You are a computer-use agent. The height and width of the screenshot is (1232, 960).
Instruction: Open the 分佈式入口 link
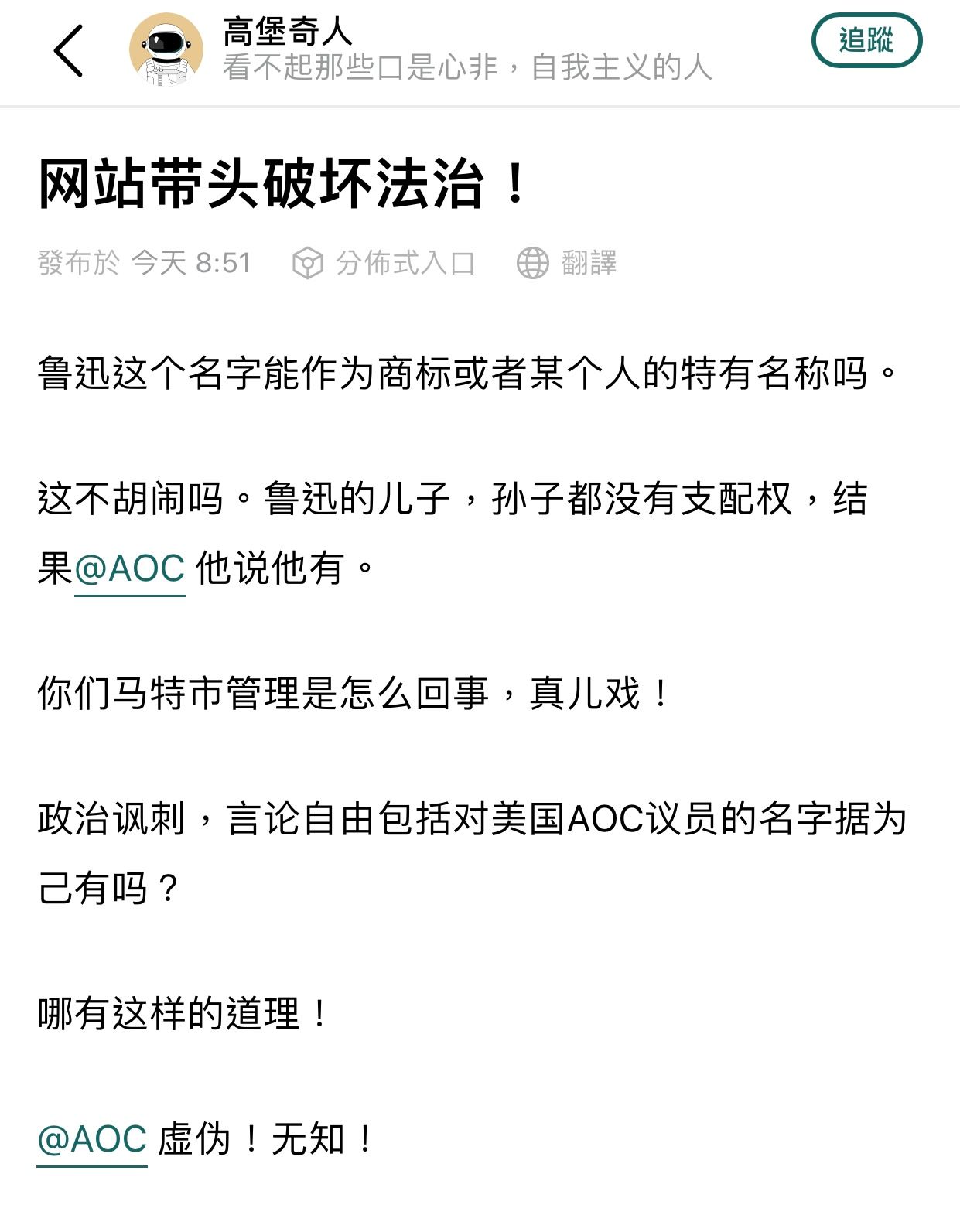point(384,263)
